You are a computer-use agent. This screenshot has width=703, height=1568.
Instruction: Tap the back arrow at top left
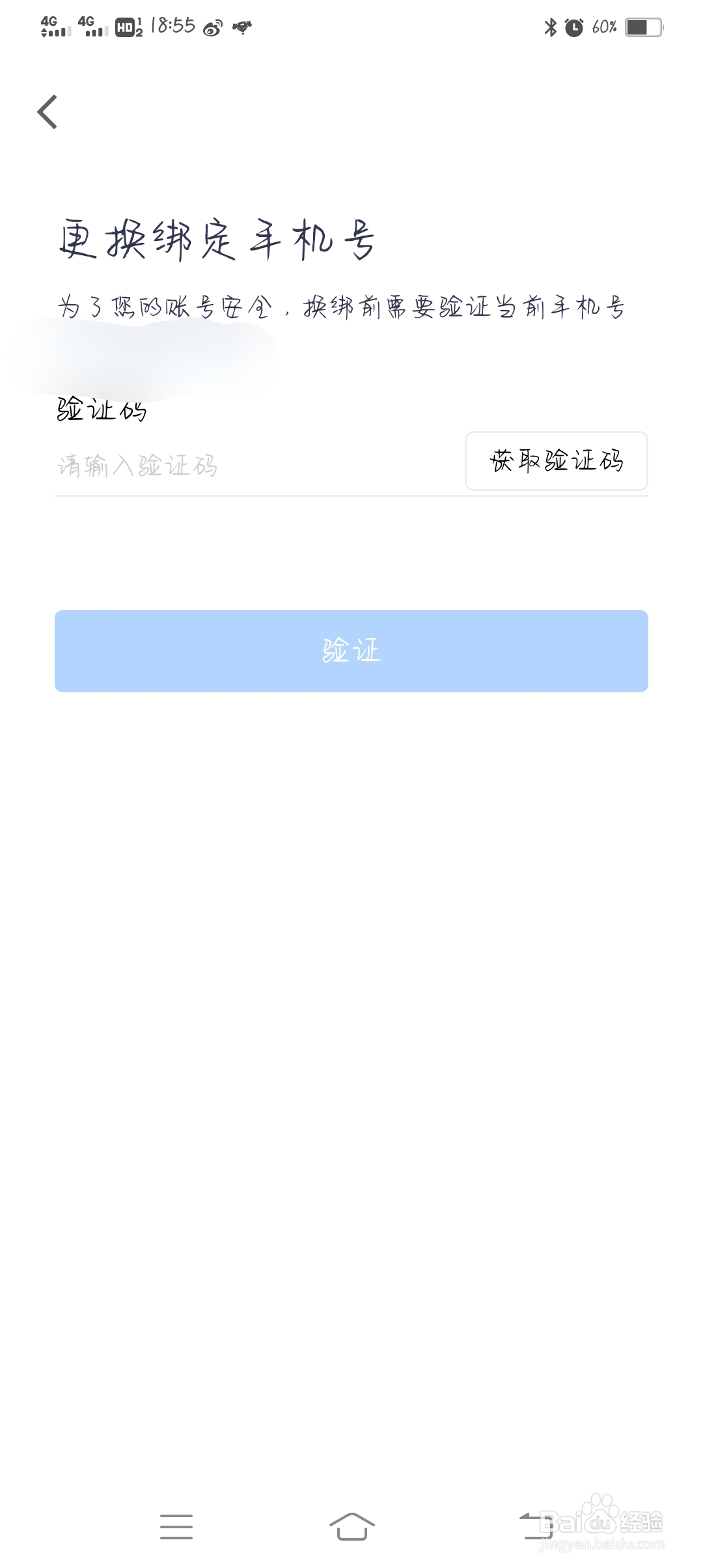[x=48, y=112]
